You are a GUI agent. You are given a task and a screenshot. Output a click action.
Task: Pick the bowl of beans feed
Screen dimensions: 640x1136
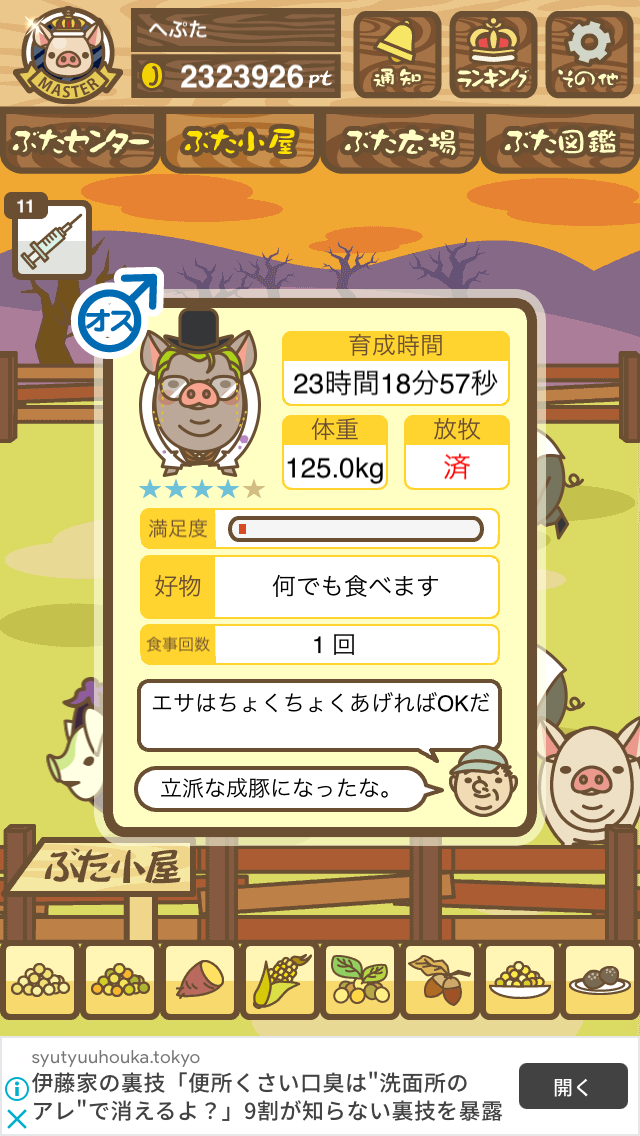pos(520,980)
